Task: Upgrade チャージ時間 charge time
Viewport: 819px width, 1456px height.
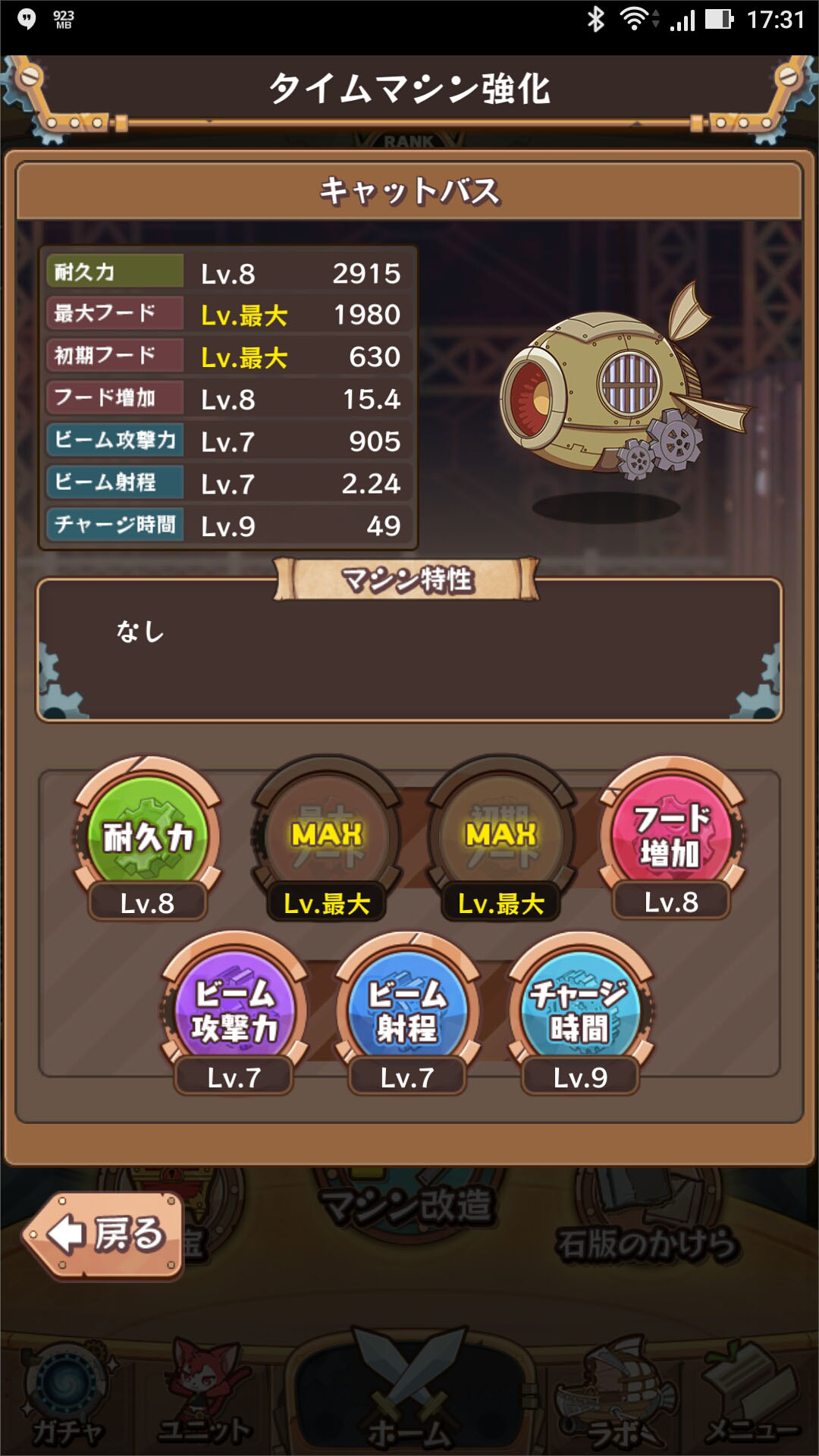Action: pos(580,1012)
